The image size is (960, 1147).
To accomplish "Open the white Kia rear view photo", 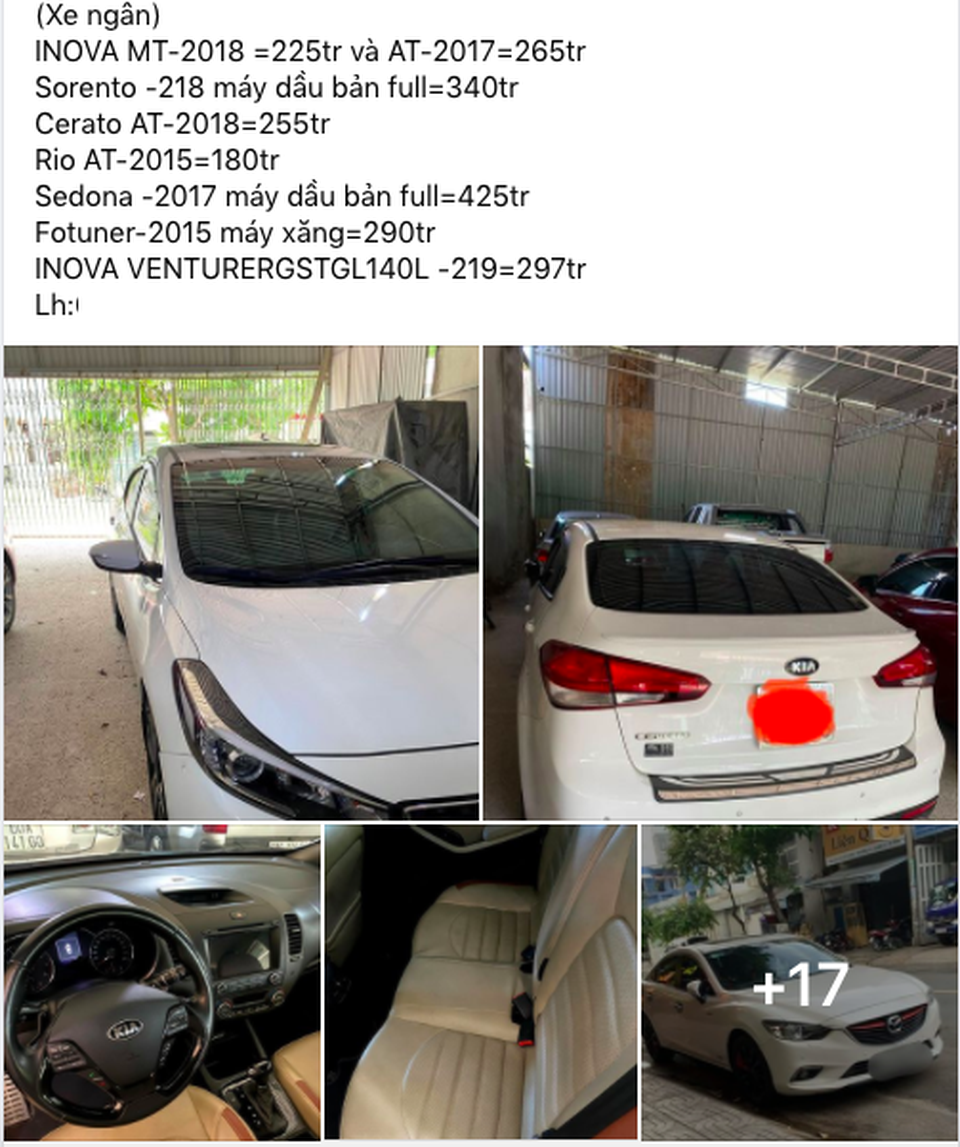I will click(720, 582).
